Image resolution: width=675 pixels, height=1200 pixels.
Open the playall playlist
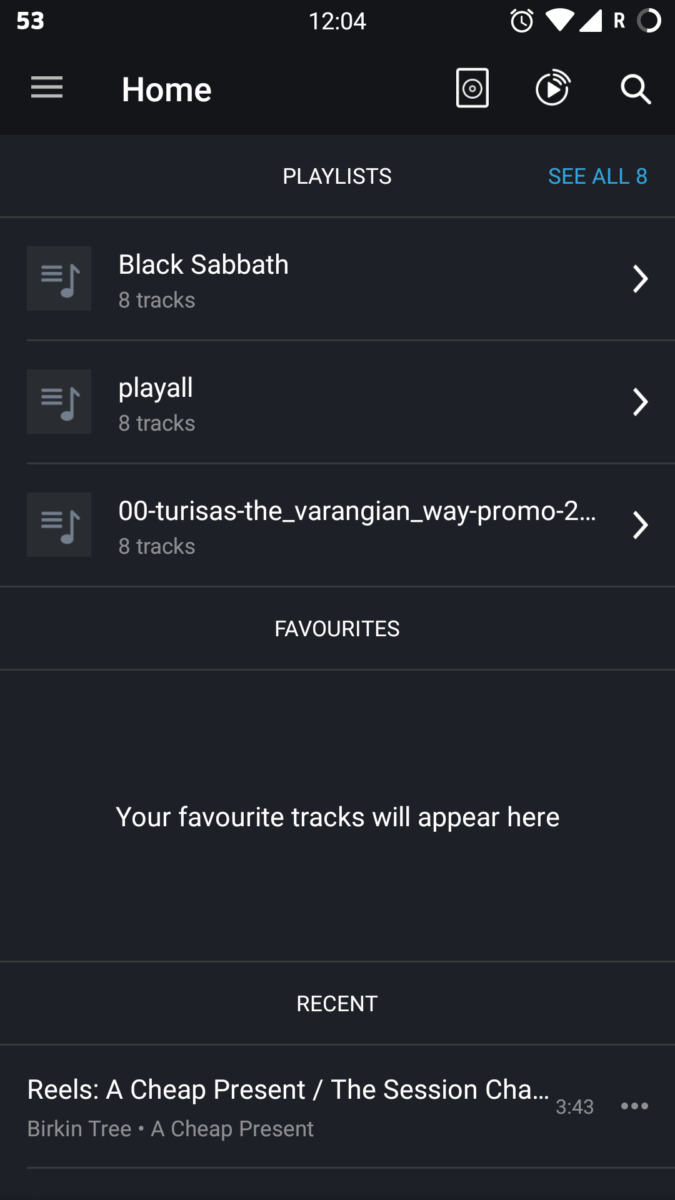(337, 402)
